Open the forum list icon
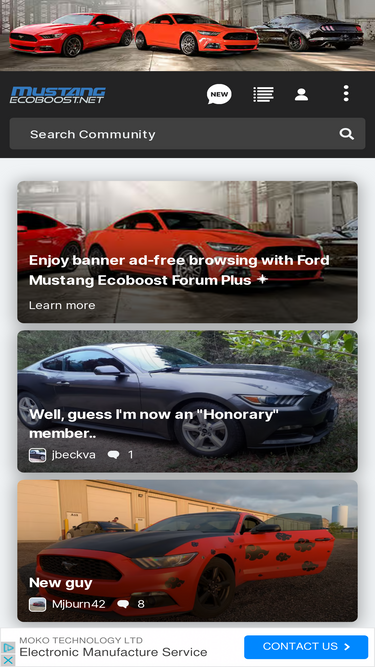375x667 pixels. pyautogui.click(x=263, y=94)
